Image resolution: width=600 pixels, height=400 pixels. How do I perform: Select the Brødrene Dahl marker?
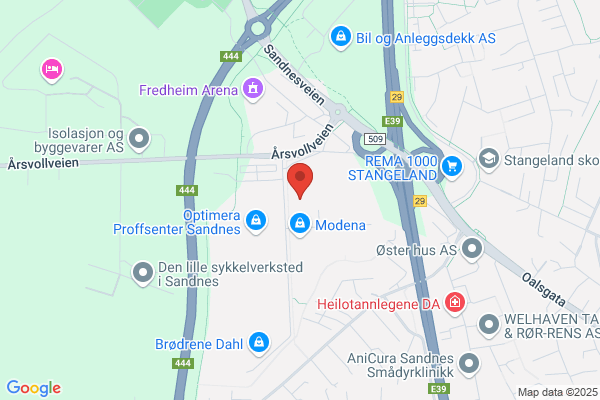point(259,343)
